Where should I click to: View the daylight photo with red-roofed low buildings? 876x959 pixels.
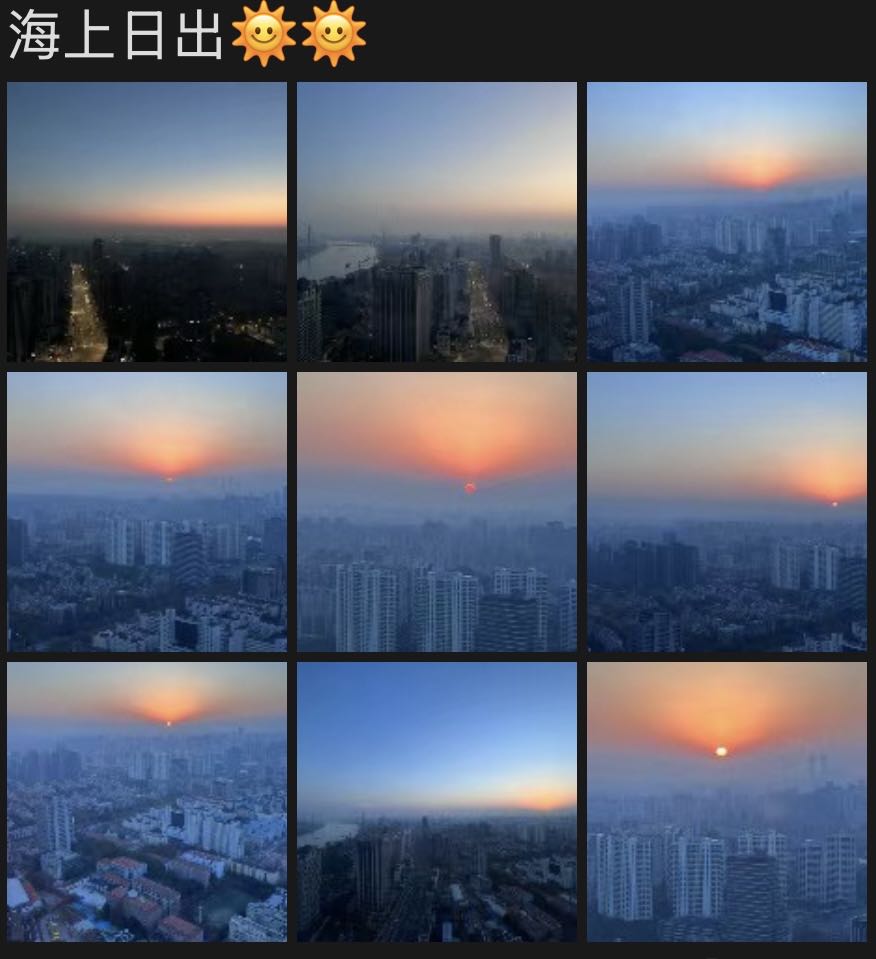(x=147, y=801)
